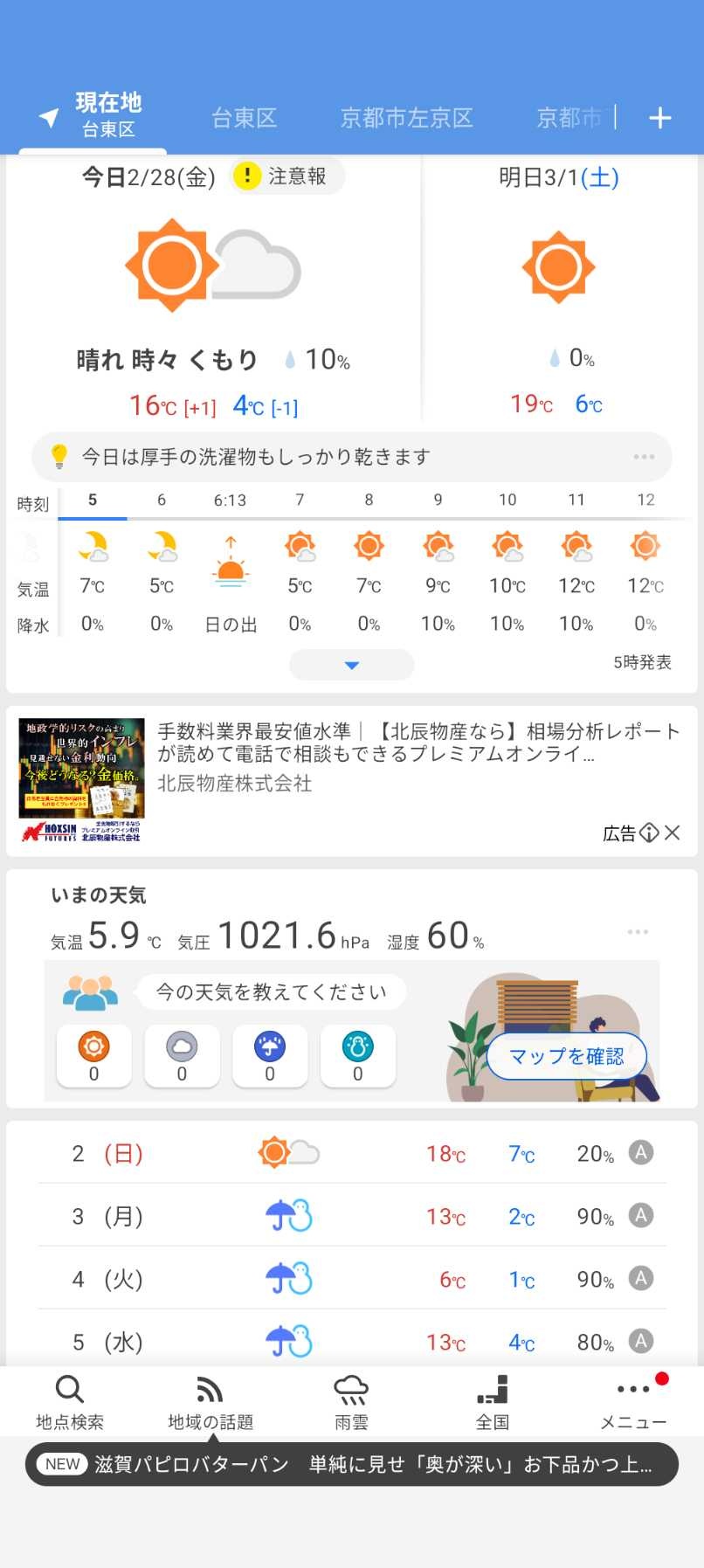Report cloudy weather in いまの天気

coord(182,1055)
